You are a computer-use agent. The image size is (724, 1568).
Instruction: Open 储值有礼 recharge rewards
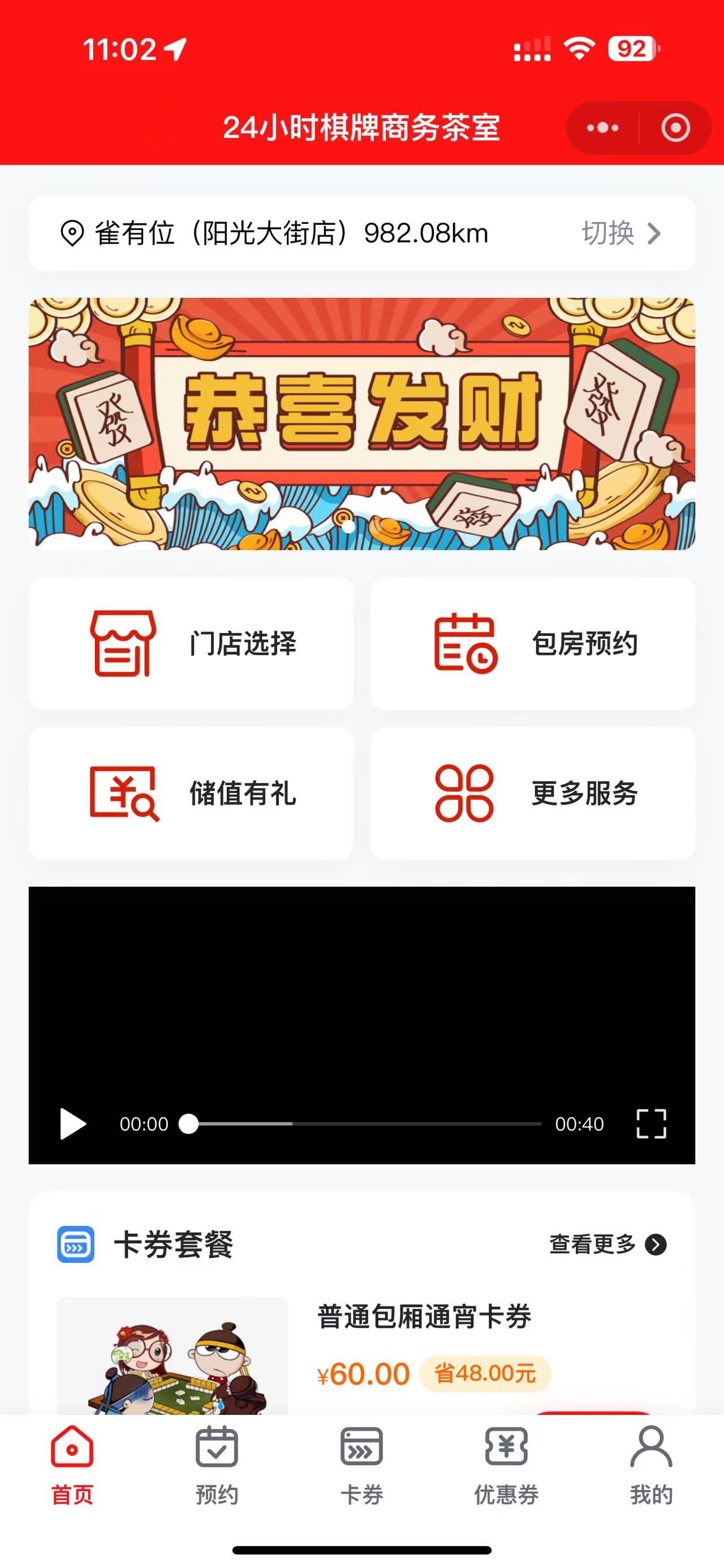coord(191,793)
